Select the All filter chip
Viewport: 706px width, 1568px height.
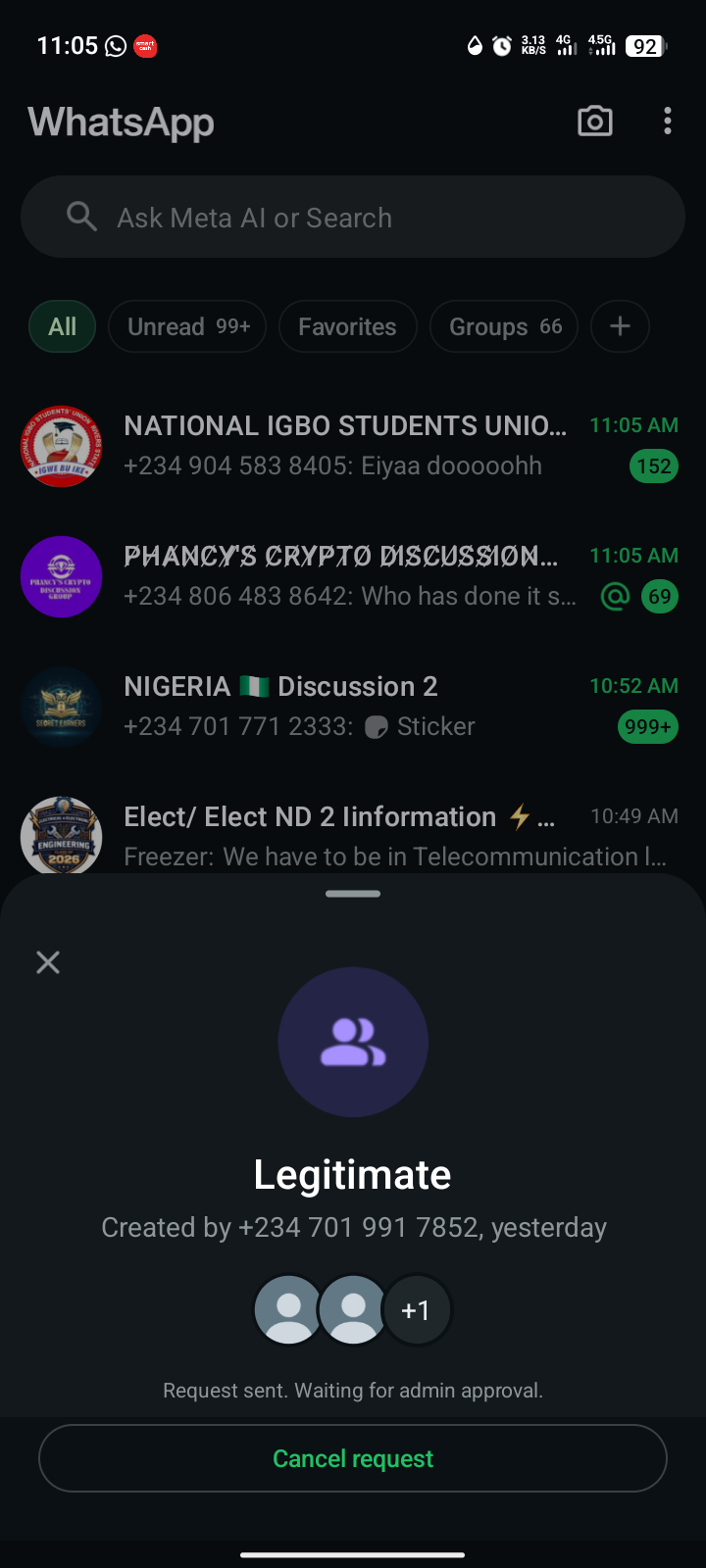63,326
